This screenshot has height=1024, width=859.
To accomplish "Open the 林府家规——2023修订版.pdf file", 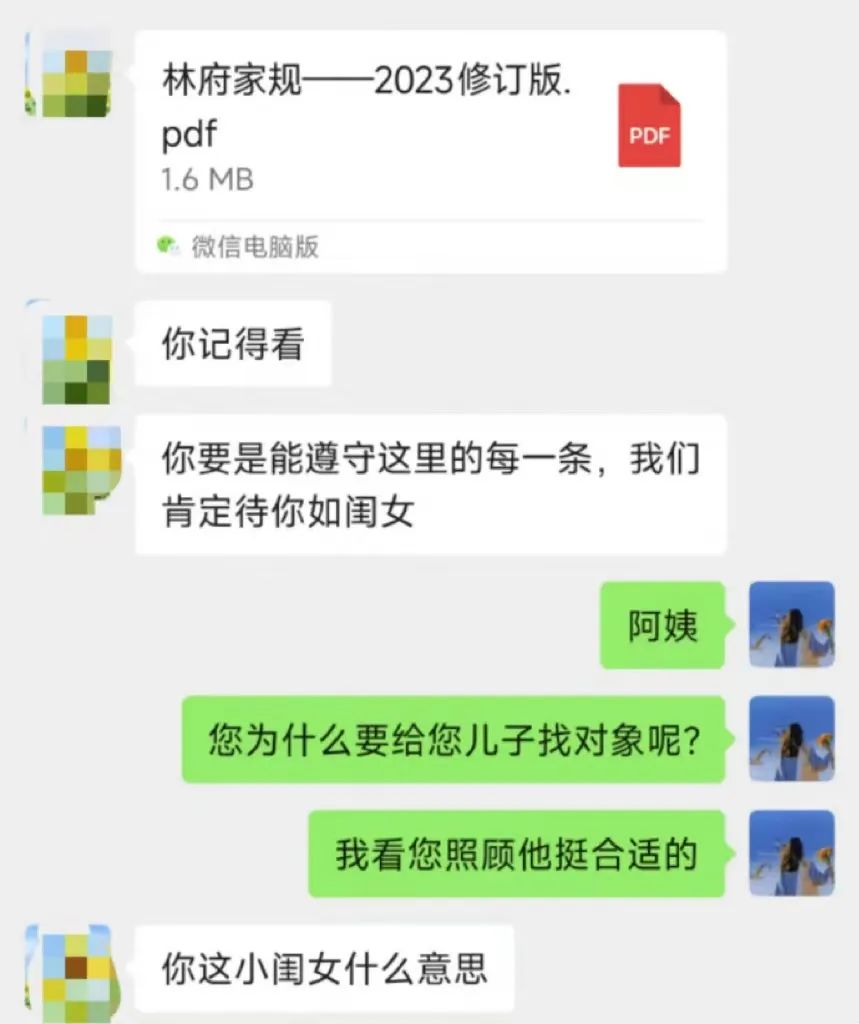I will pos(430,150).
